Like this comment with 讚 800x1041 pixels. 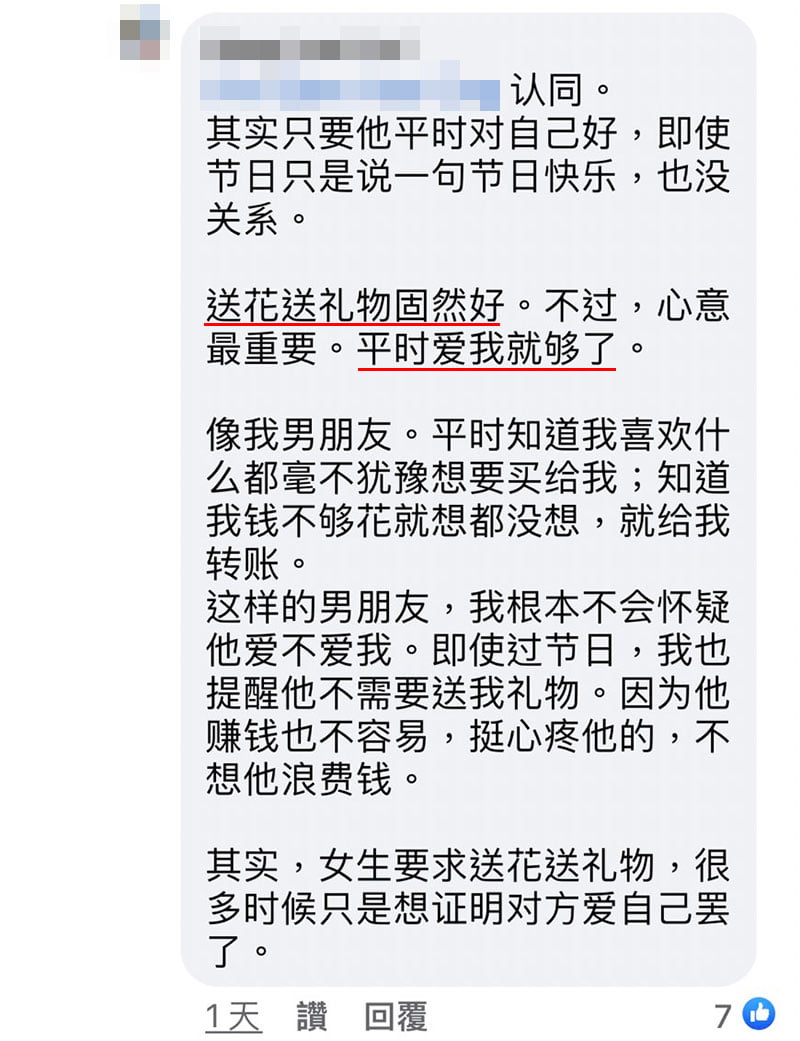click(312, 1017)
